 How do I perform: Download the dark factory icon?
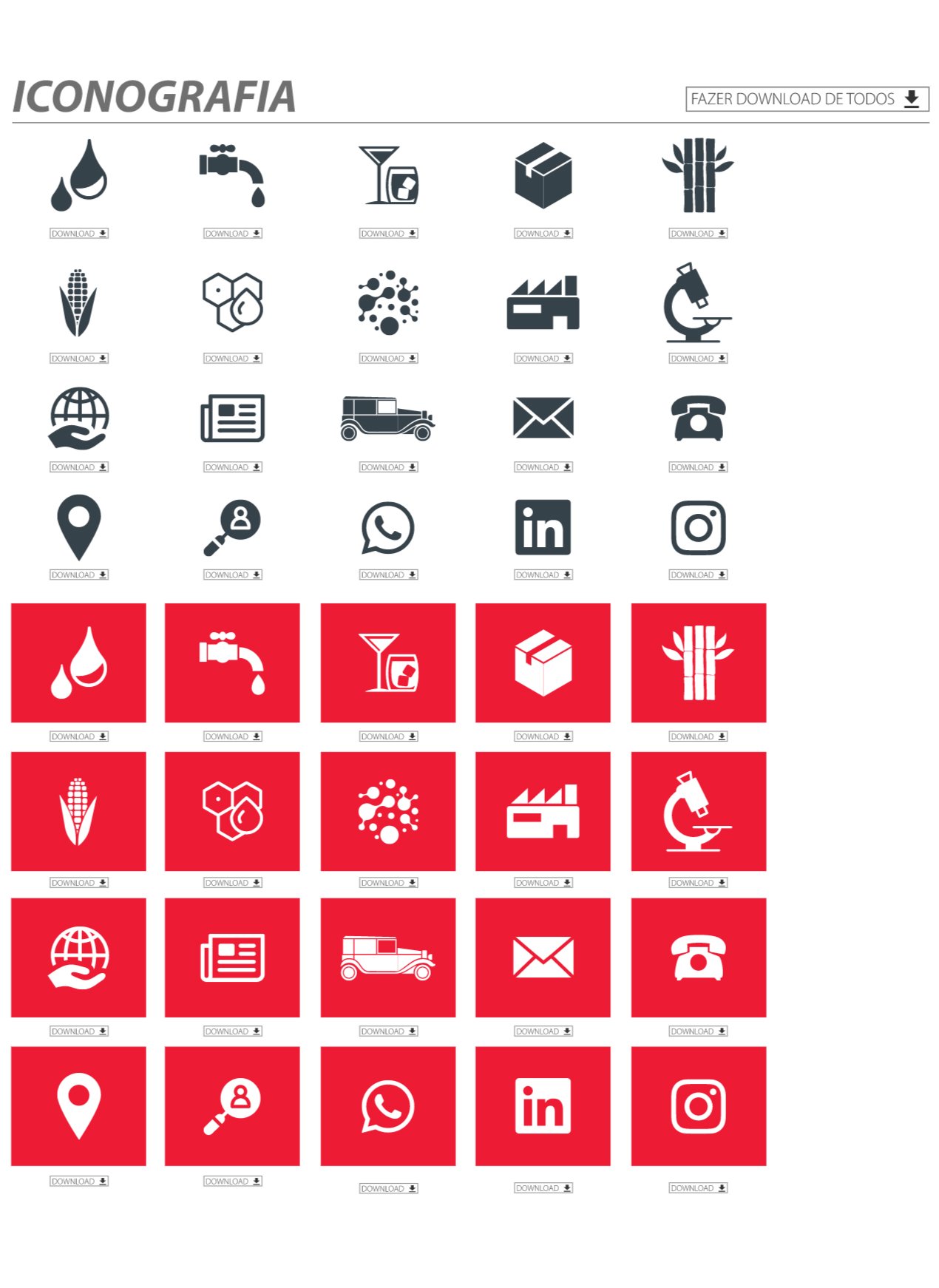pos(543,359)
